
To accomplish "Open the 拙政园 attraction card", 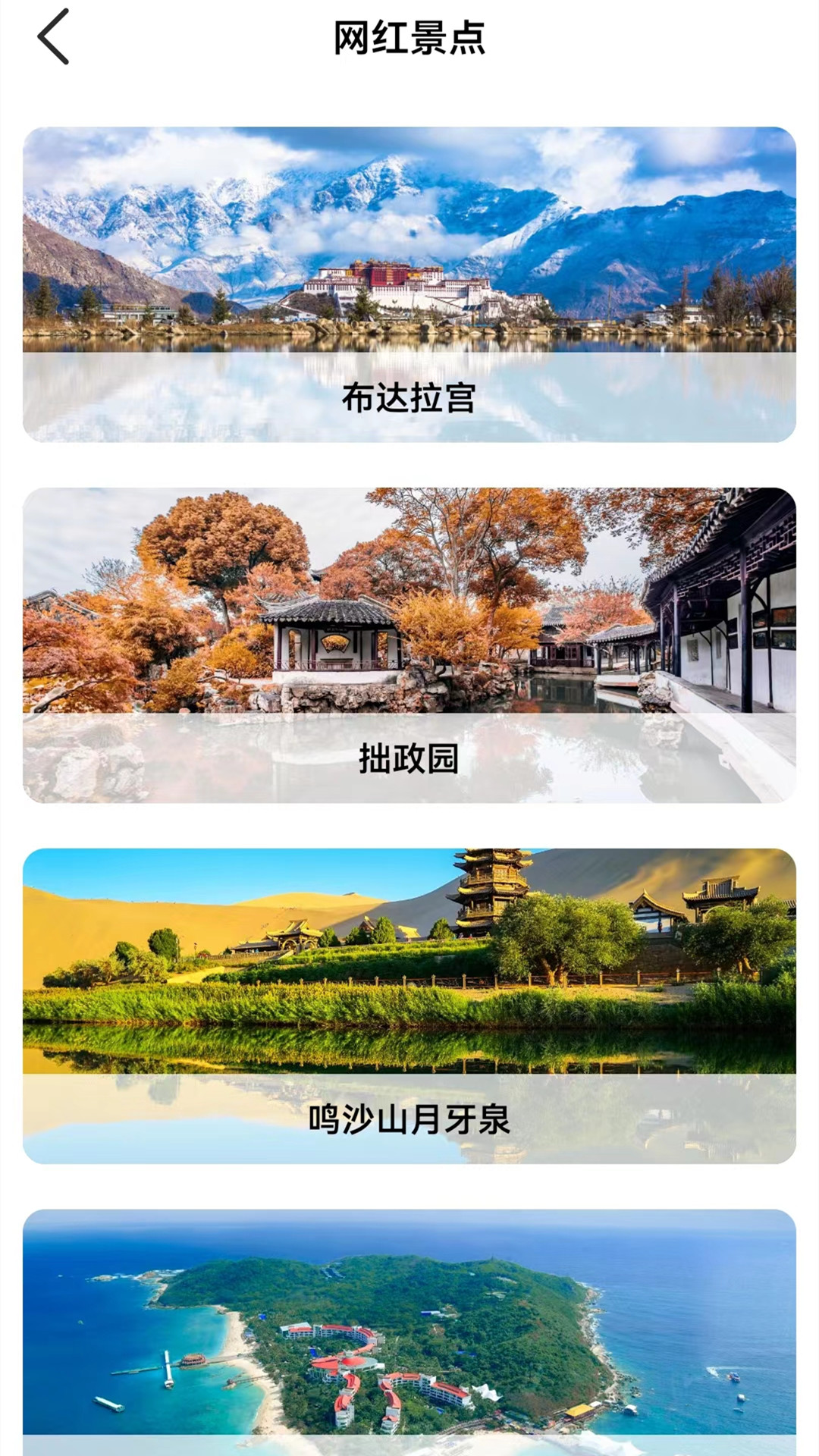I will [409, 645].
